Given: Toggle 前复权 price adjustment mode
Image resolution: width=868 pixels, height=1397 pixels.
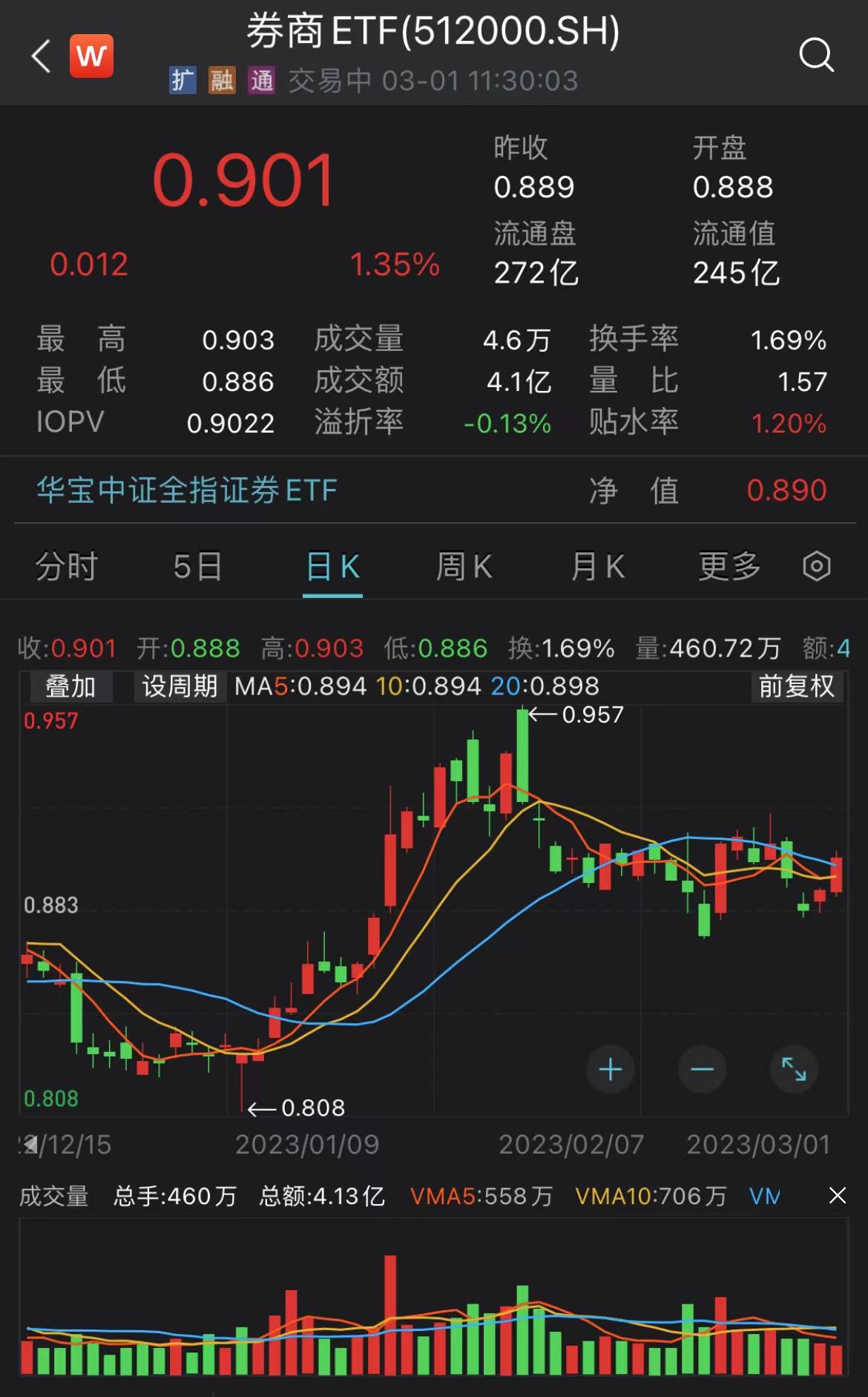Looking at the screenshot, I should (797, 686).
